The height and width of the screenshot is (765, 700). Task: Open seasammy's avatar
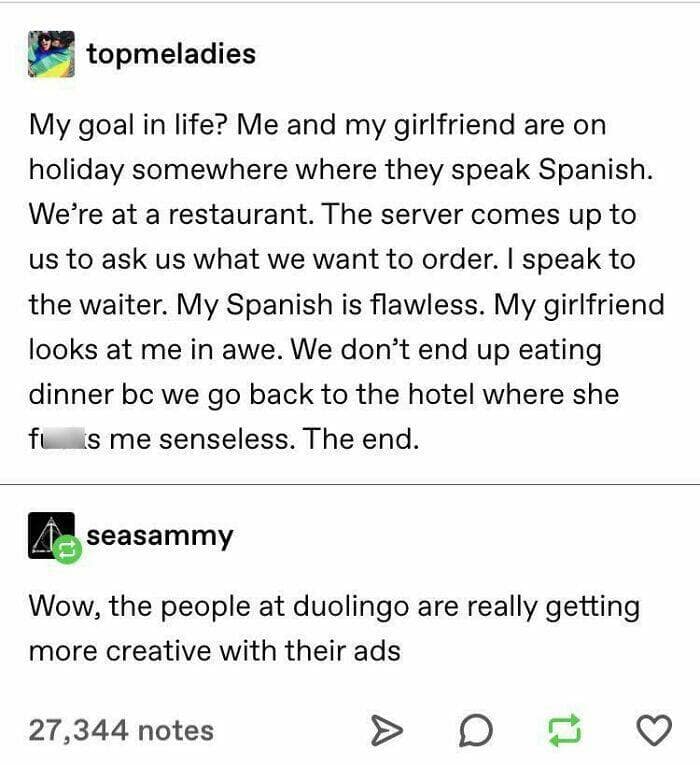[x=51, y=538]
